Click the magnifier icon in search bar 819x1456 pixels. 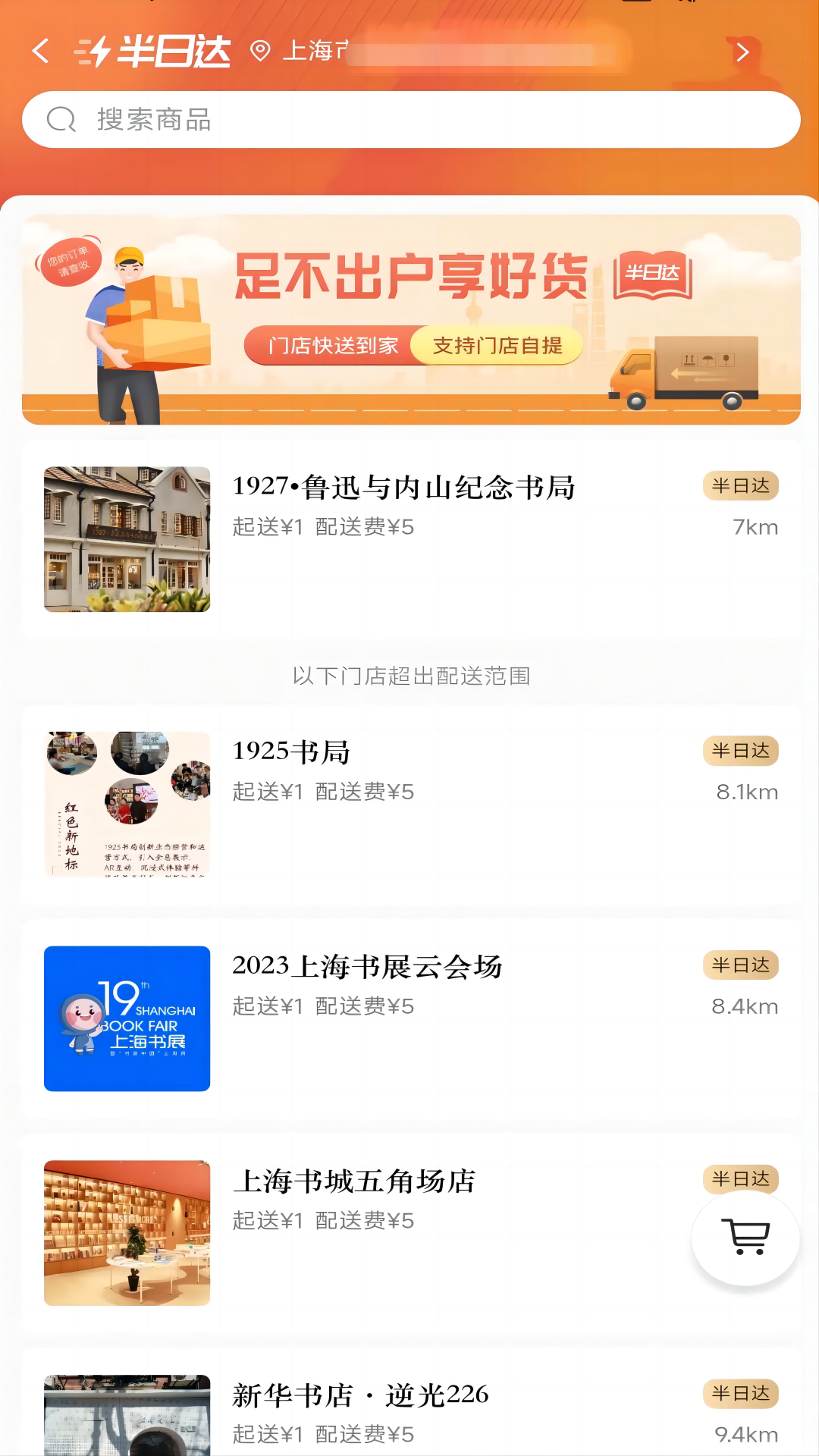point(62,118)
